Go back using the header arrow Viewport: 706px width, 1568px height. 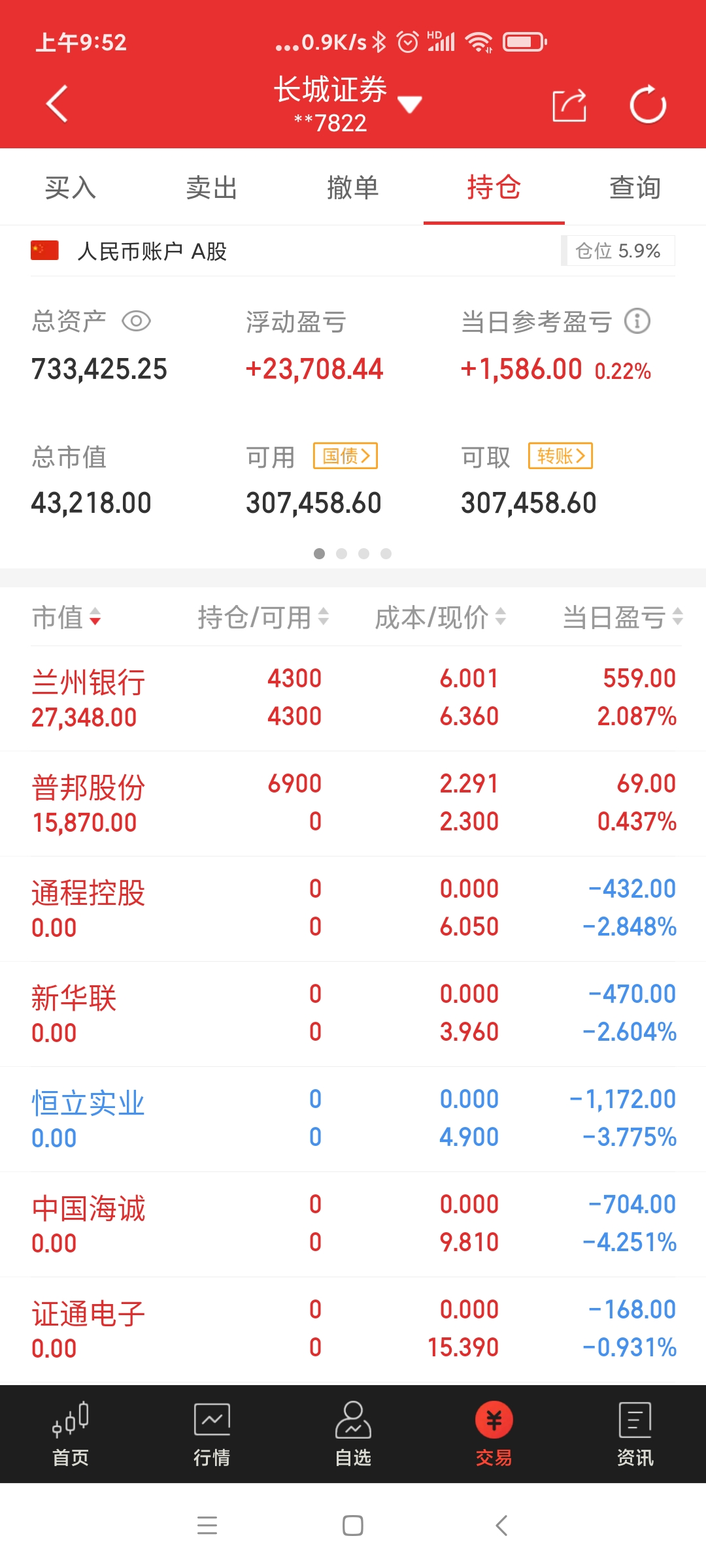point(57,104)
